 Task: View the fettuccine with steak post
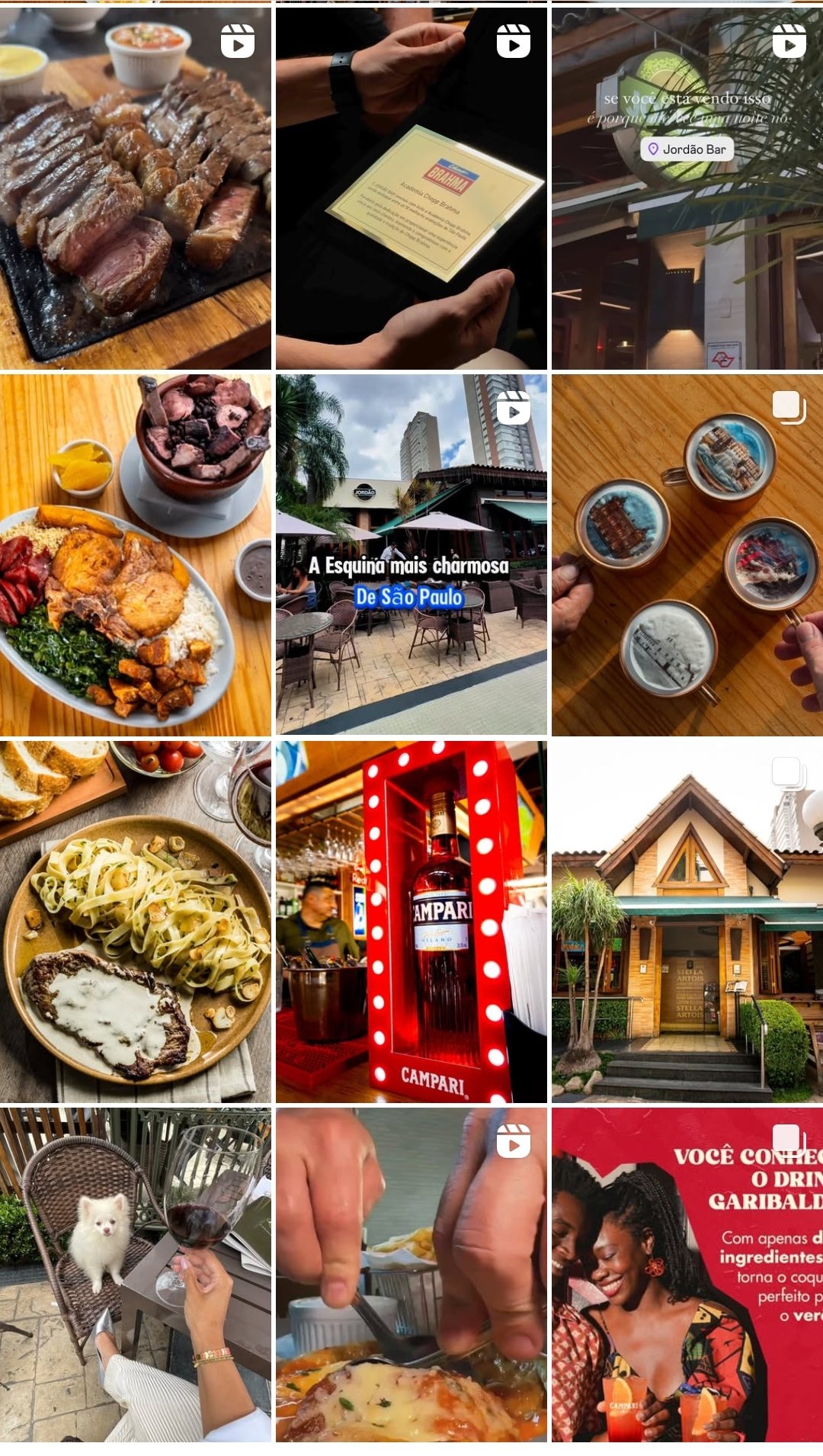tap(135, 921)
